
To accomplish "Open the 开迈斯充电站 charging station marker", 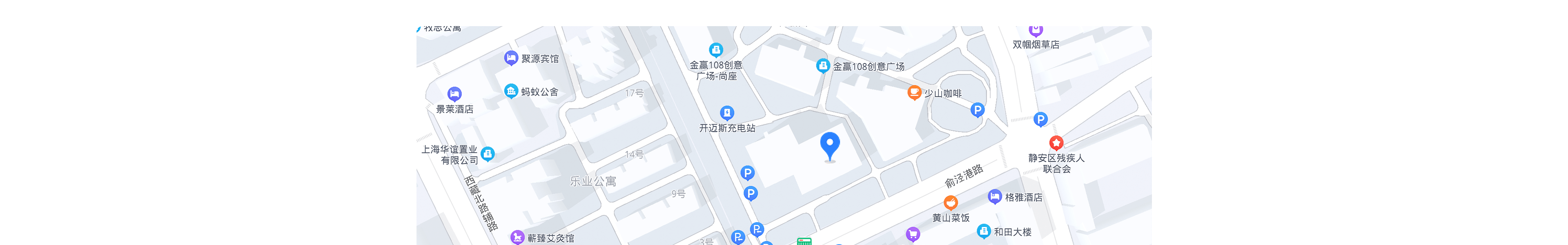I will point(727,113).
